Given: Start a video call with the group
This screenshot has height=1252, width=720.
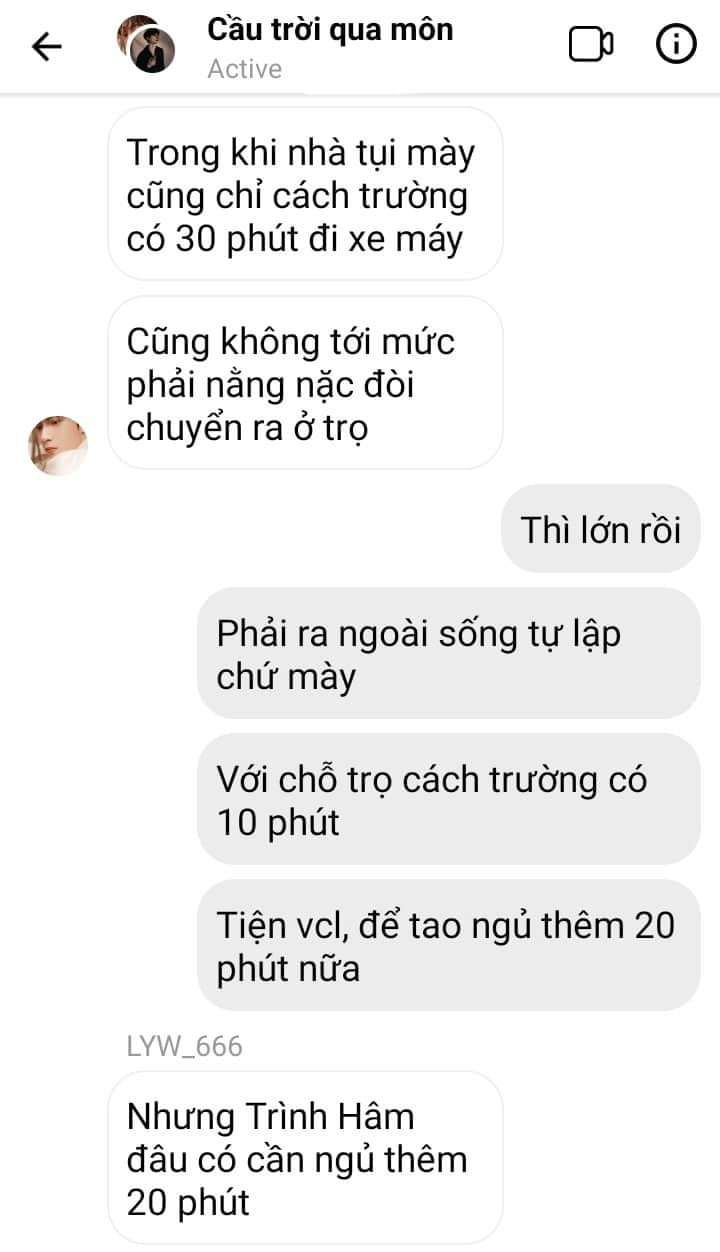Looking at the screenshot, I should (x=591, y=45).
